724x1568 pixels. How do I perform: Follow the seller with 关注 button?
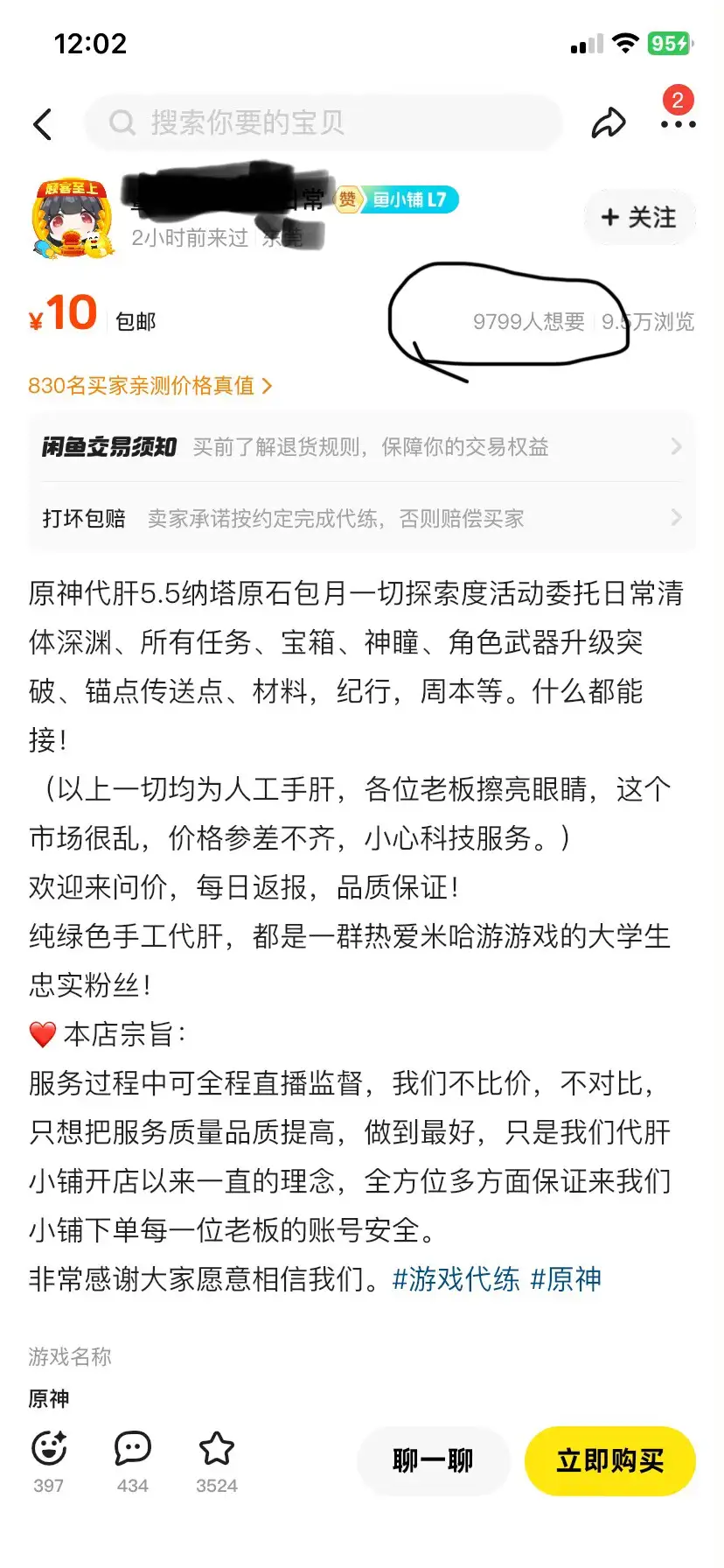click(639, 217)
